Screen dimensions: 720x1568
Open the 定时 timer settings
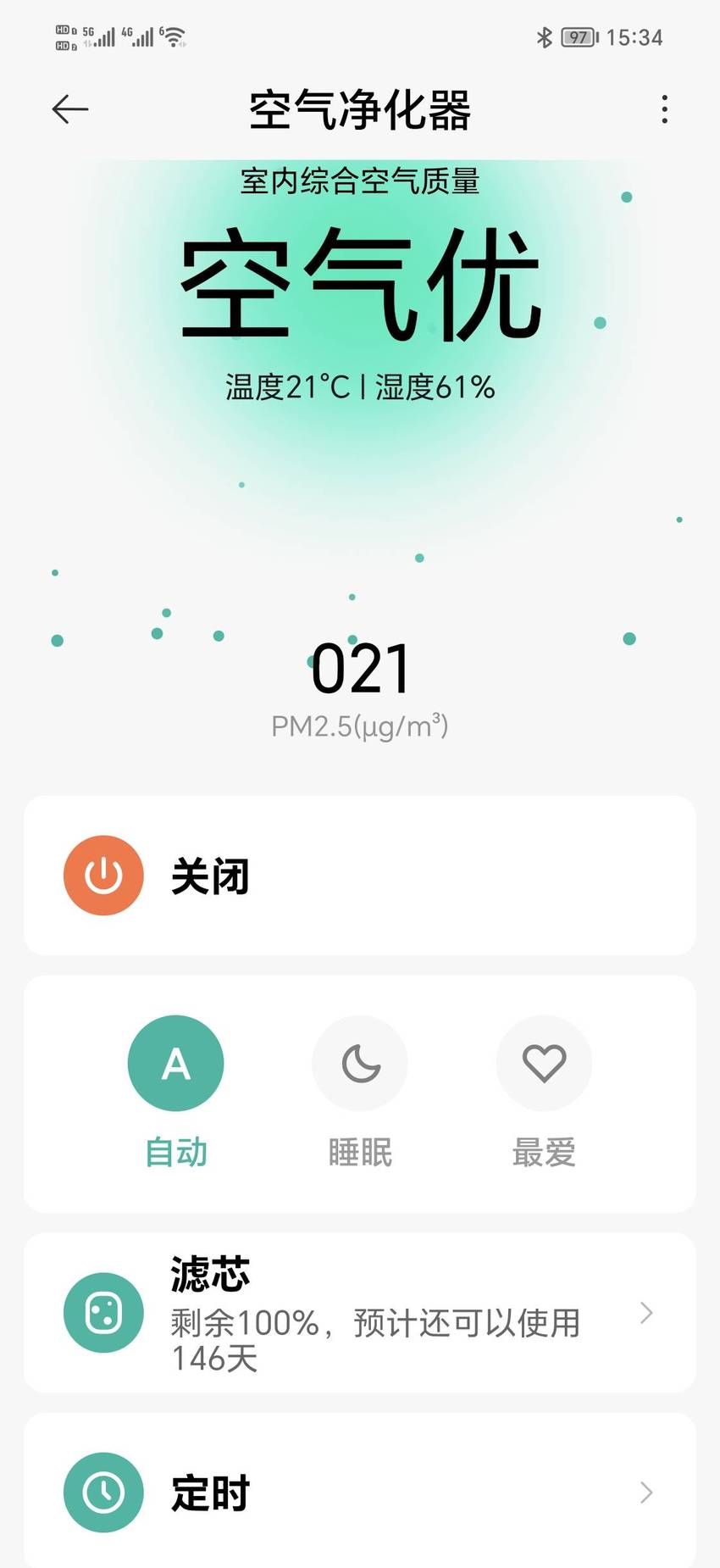click(360, 1492)
